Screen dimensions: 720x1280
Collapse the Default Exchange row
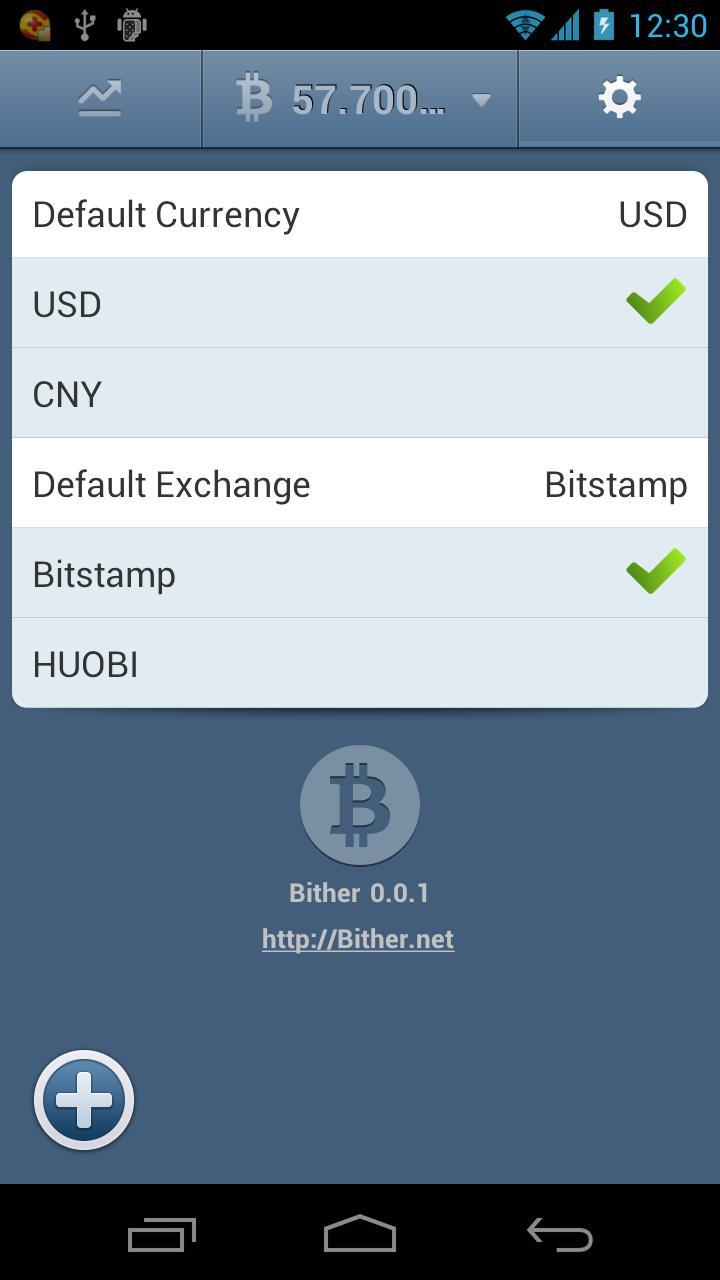coord(360,483)
